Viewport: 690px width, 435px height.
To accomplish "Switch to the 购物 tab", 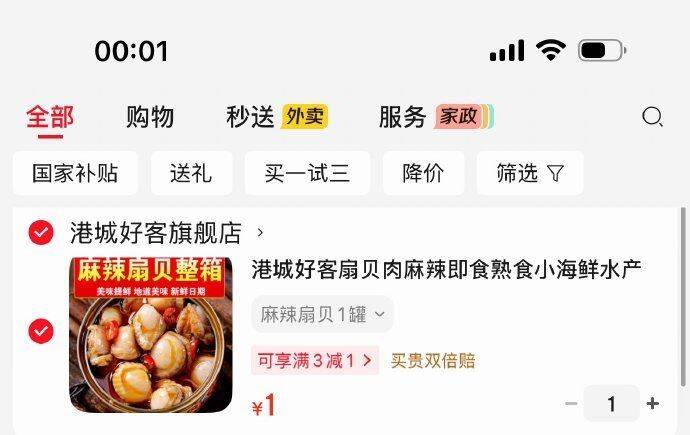I will (150, 117).
